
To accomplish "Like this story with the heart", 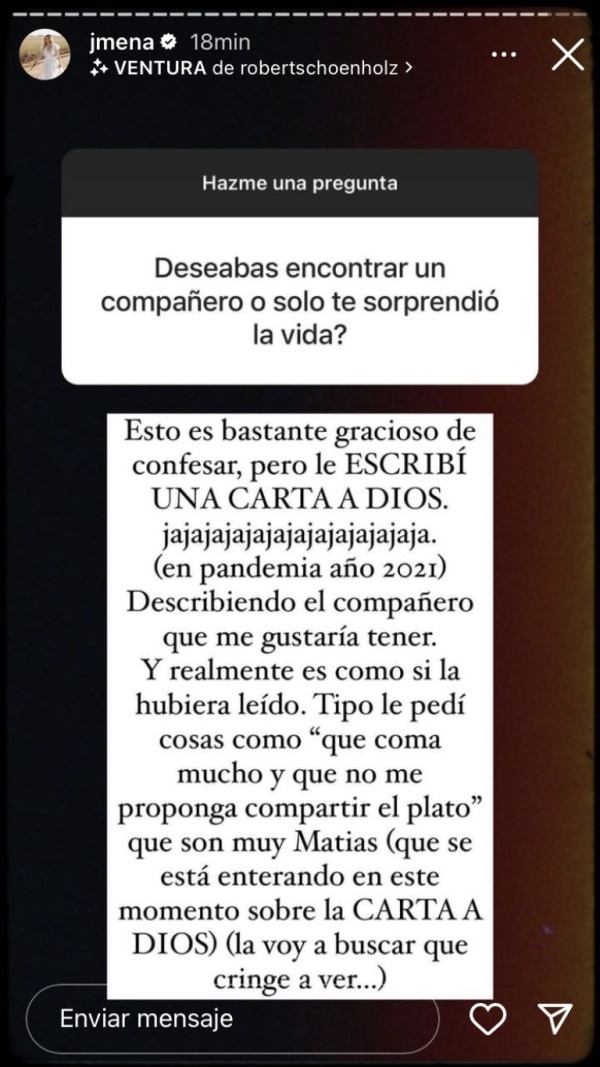I will click(x=488, y=1018).
